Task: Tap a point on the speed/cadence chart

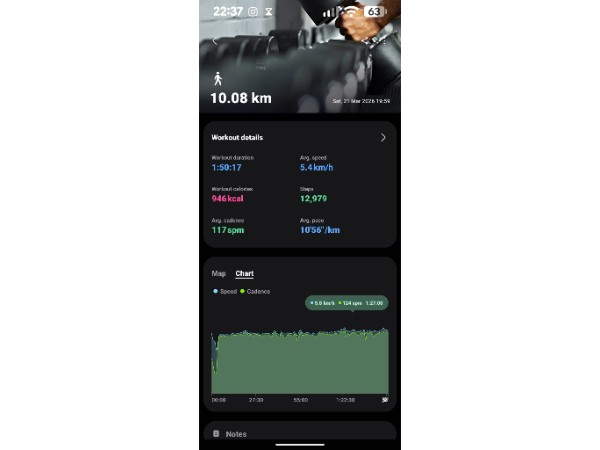Action: click(300, 362)
